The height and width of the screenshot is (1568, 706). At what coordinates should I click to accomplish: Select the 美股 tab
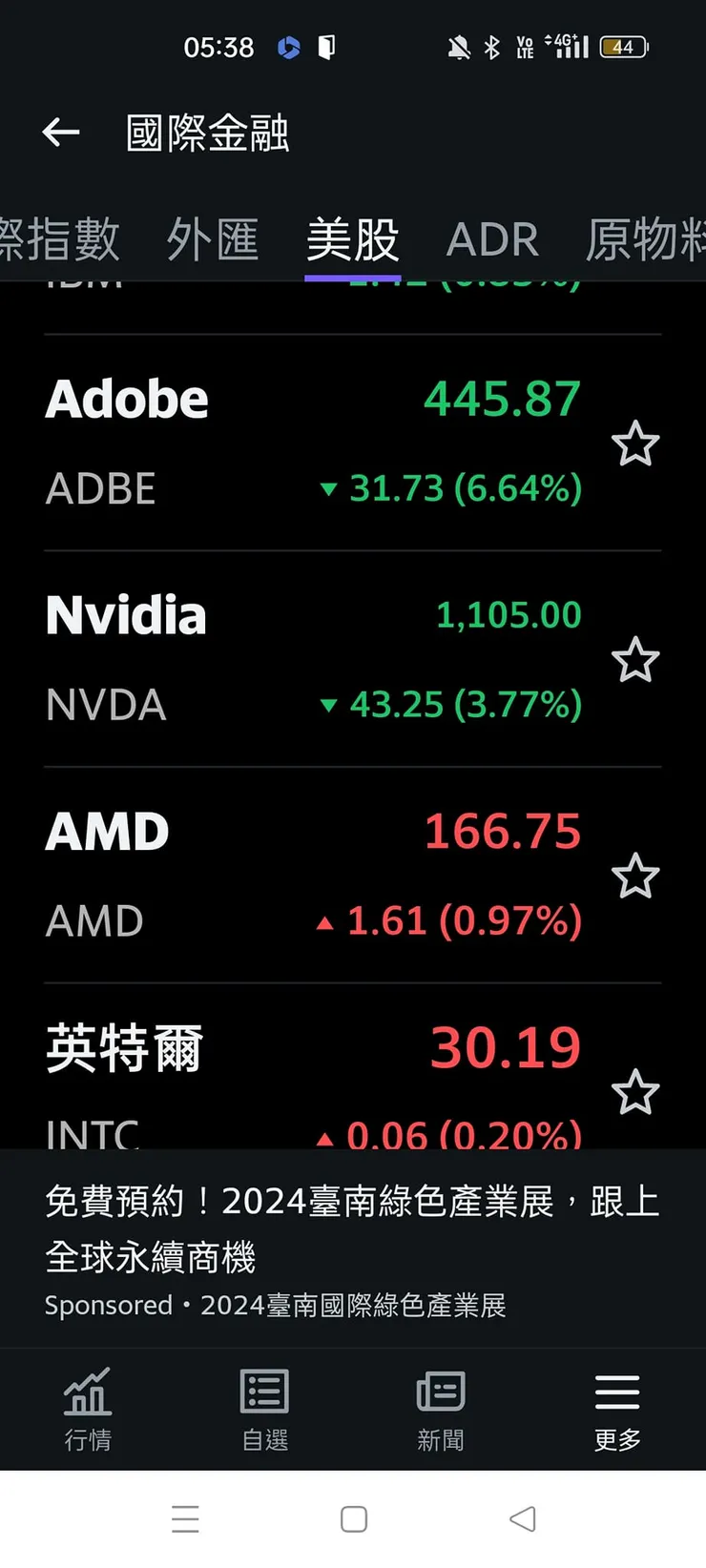352,239
